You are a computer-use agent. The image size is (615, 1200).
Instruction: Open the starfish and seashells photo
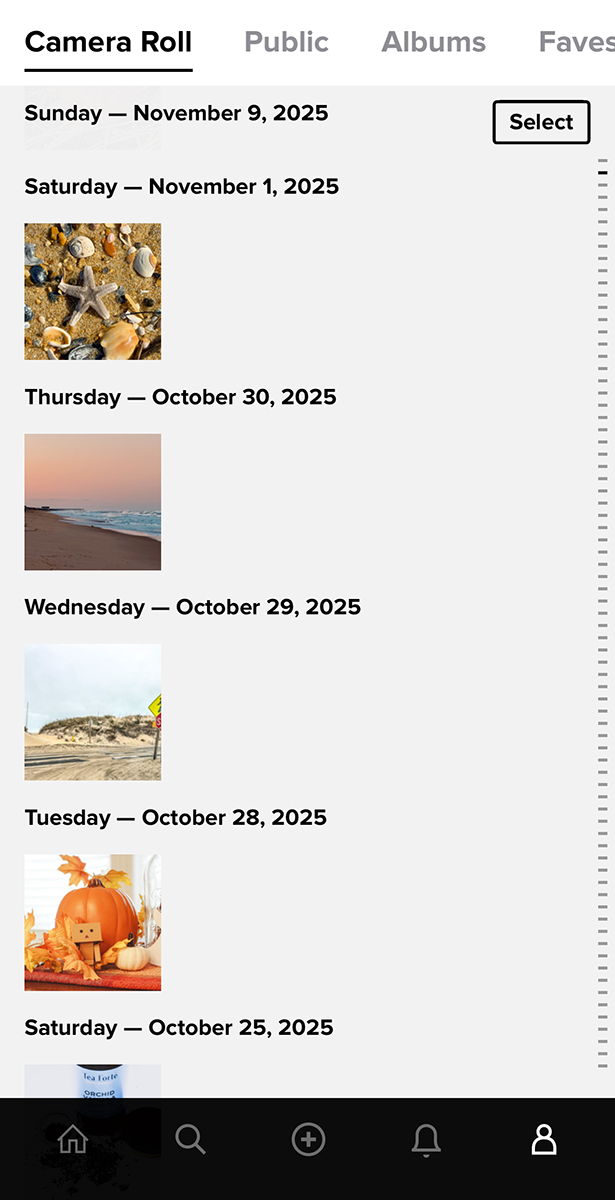click(92, 291)
